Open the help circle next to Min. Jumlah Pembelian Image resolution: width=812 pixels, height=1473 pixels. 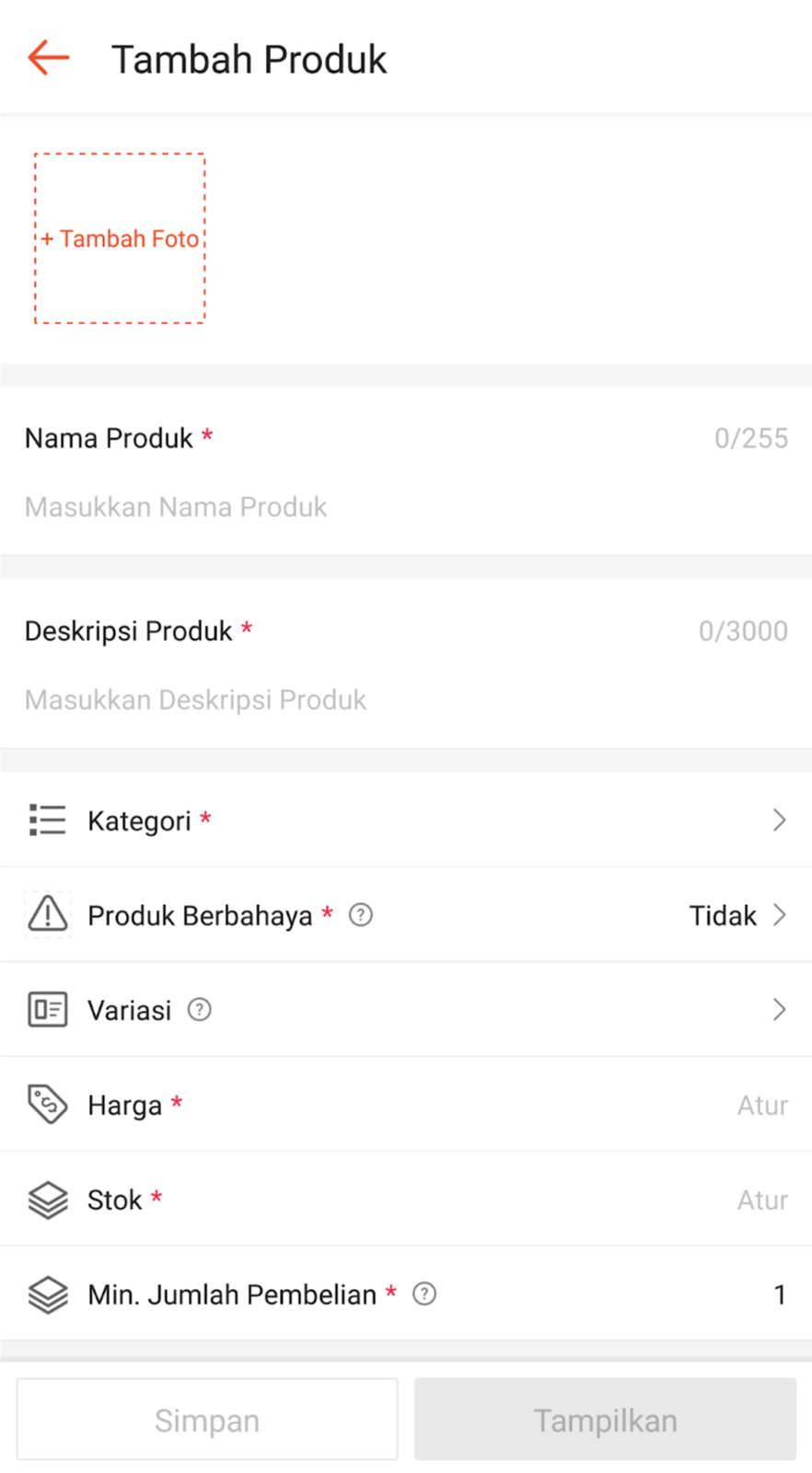(424, 1293)
